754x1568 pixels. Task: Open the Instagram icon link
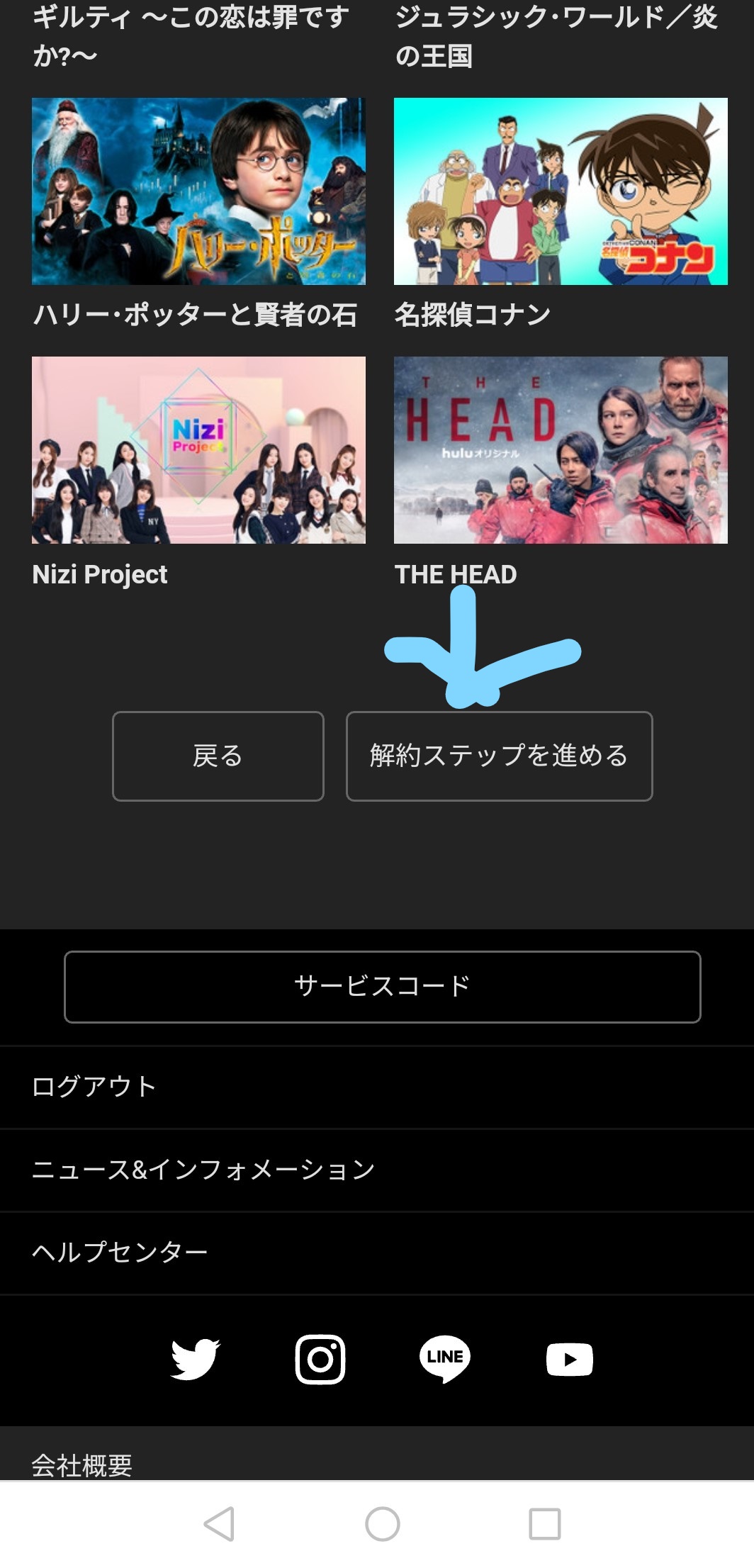click(320, 1359)
